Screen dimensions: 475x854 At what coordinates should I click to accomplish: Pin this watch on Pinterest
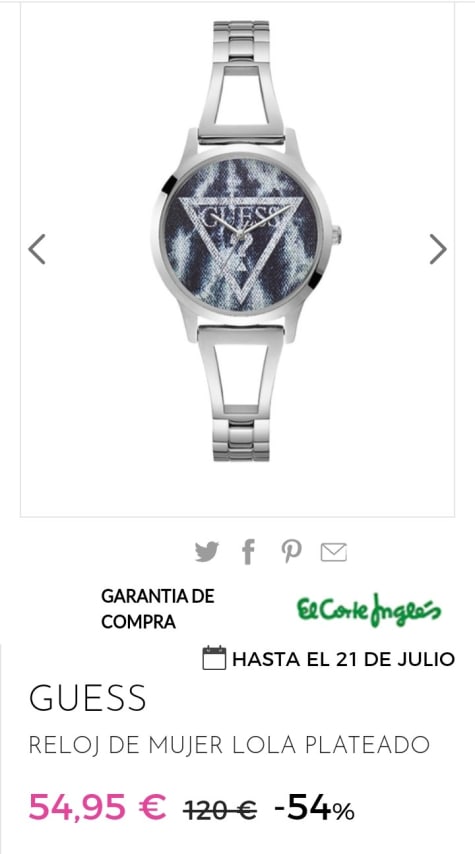pyautogui.click(x=291, y=552)
